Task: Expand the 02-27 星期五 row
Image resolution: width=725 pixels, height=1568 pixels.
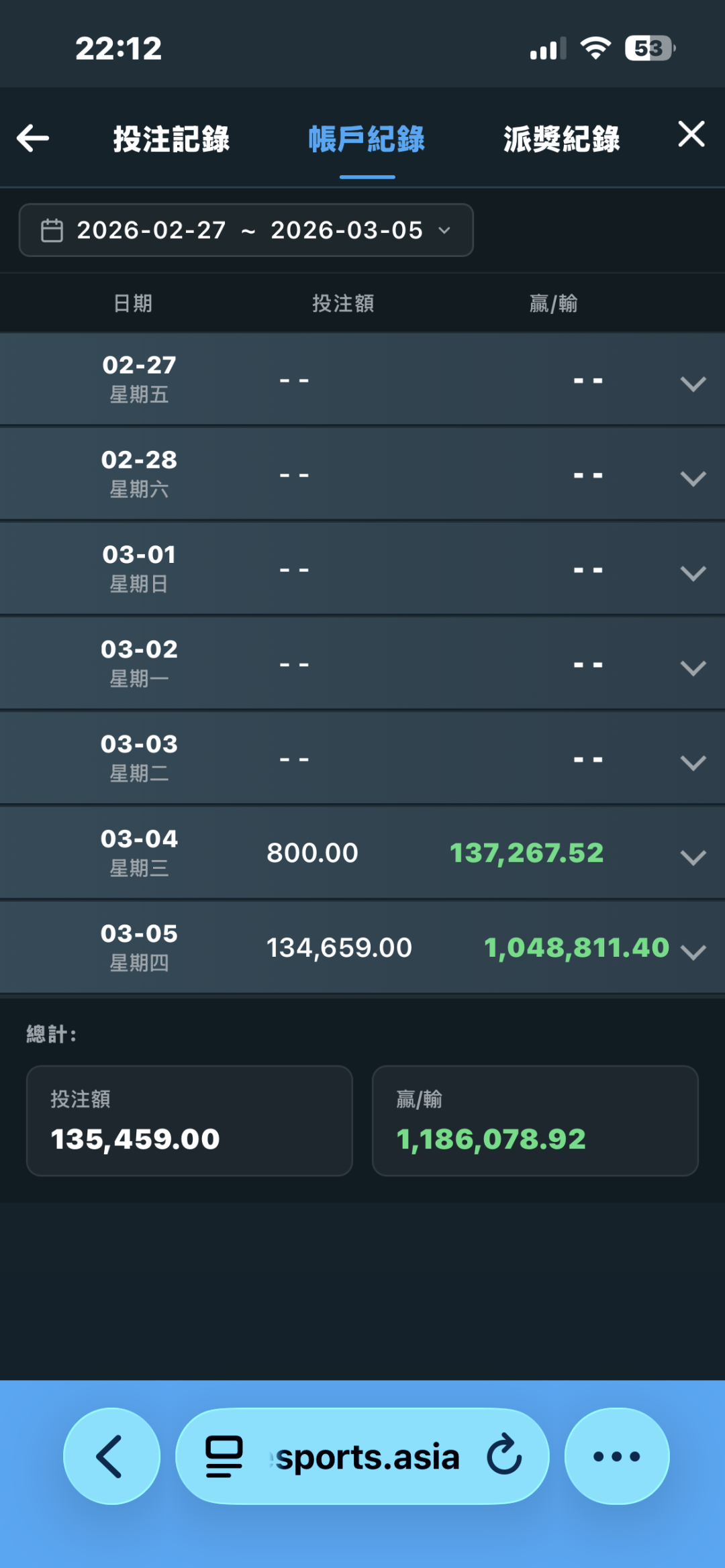Action: pos(693,383)
